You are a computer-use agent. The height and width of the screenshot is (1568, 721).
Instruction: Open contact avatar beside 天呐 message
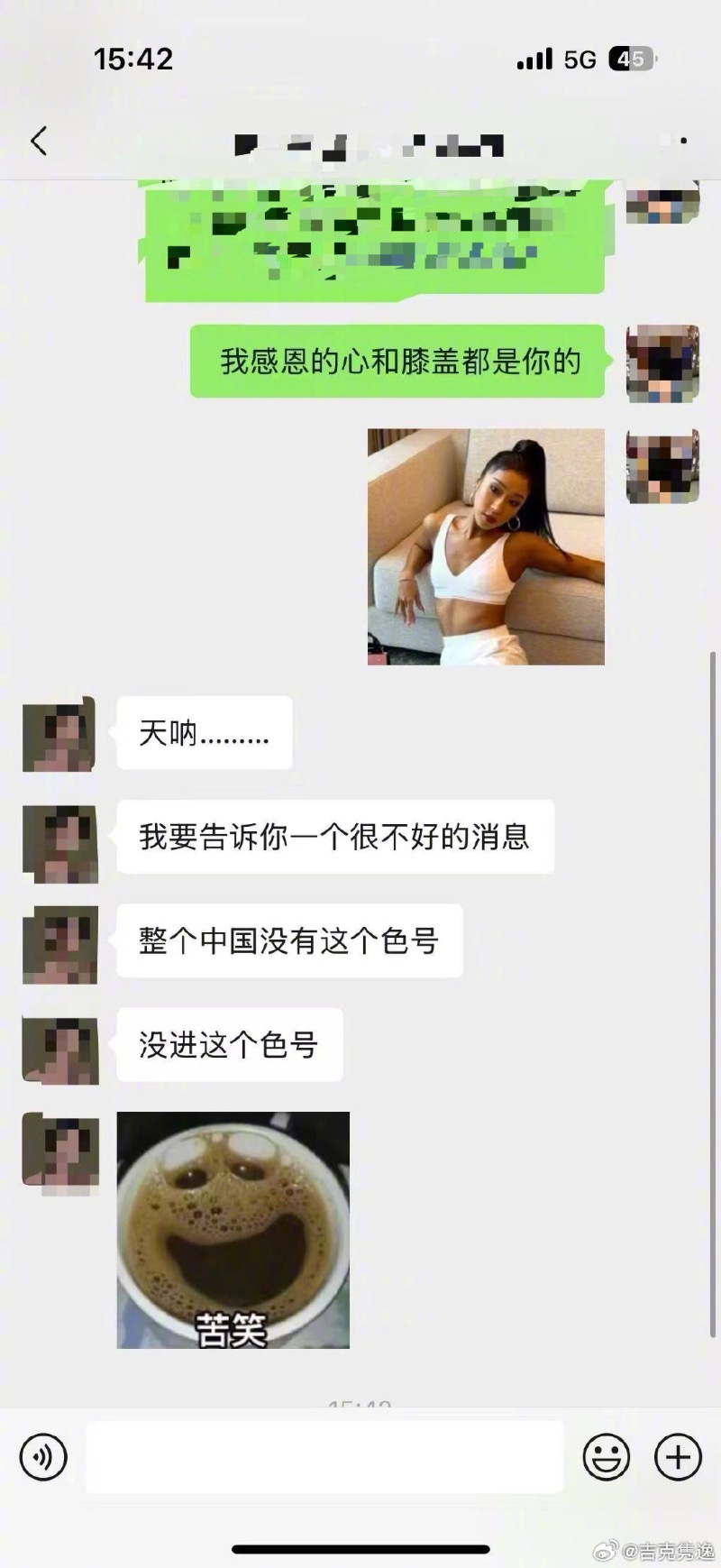pos(59,734)
